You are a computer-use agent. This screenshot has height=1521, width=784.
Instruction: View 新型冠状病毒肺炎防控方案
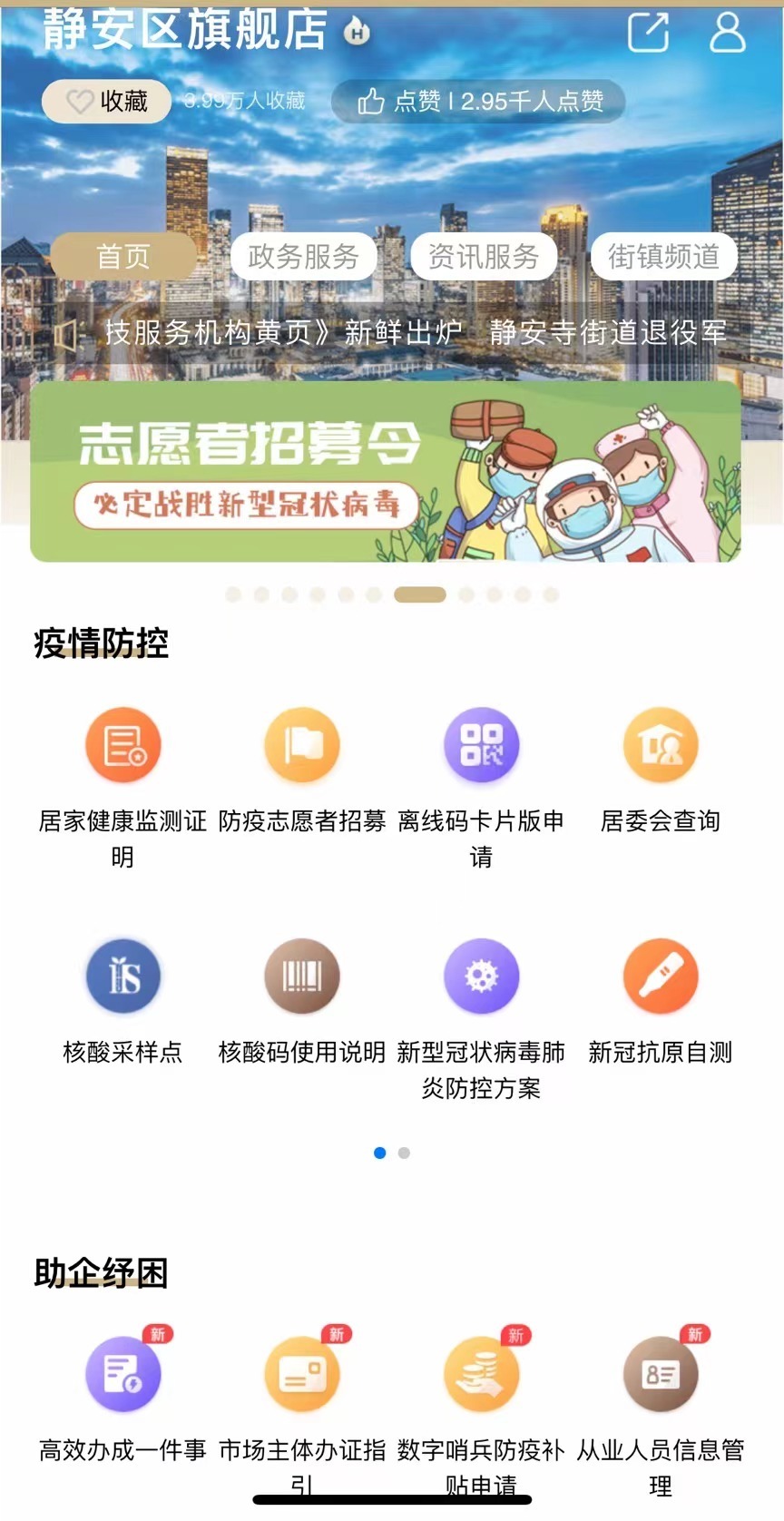click(x=481, y=976)
